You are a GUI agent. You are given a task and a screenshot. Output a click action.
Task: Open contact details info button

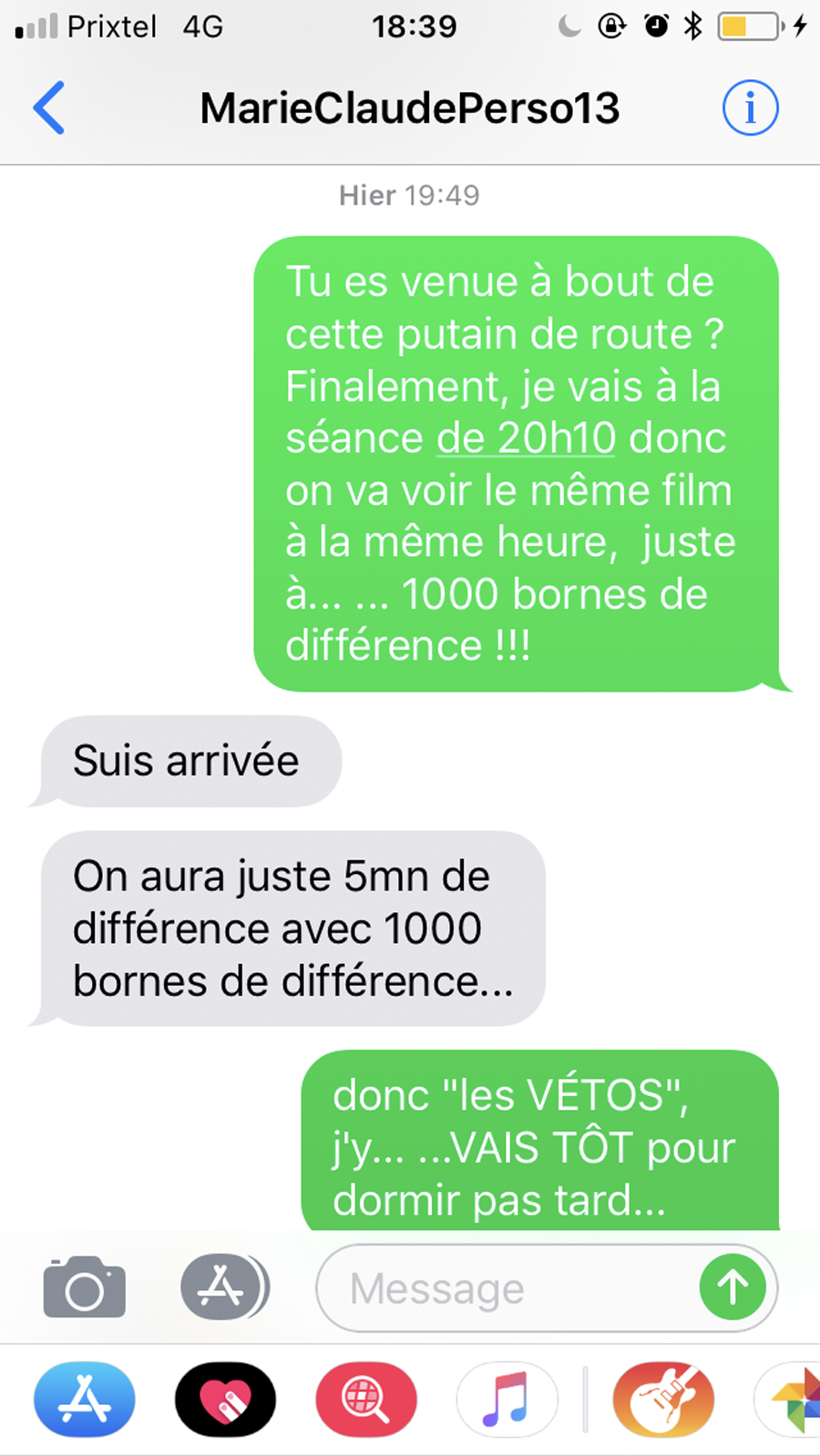[x=750, y=108]
